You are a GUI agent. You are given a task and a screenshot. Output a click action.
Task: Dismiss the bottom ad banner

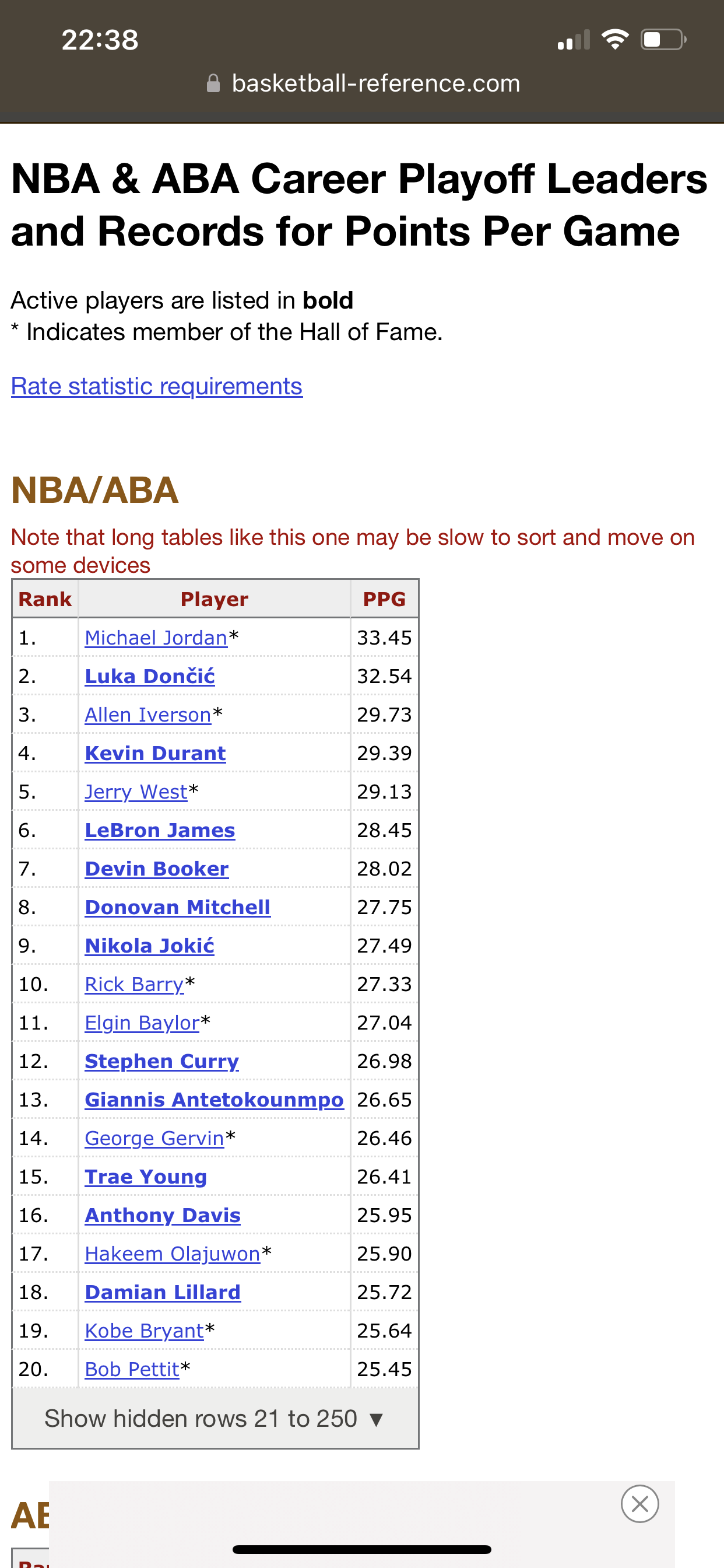pos(639,1503)
